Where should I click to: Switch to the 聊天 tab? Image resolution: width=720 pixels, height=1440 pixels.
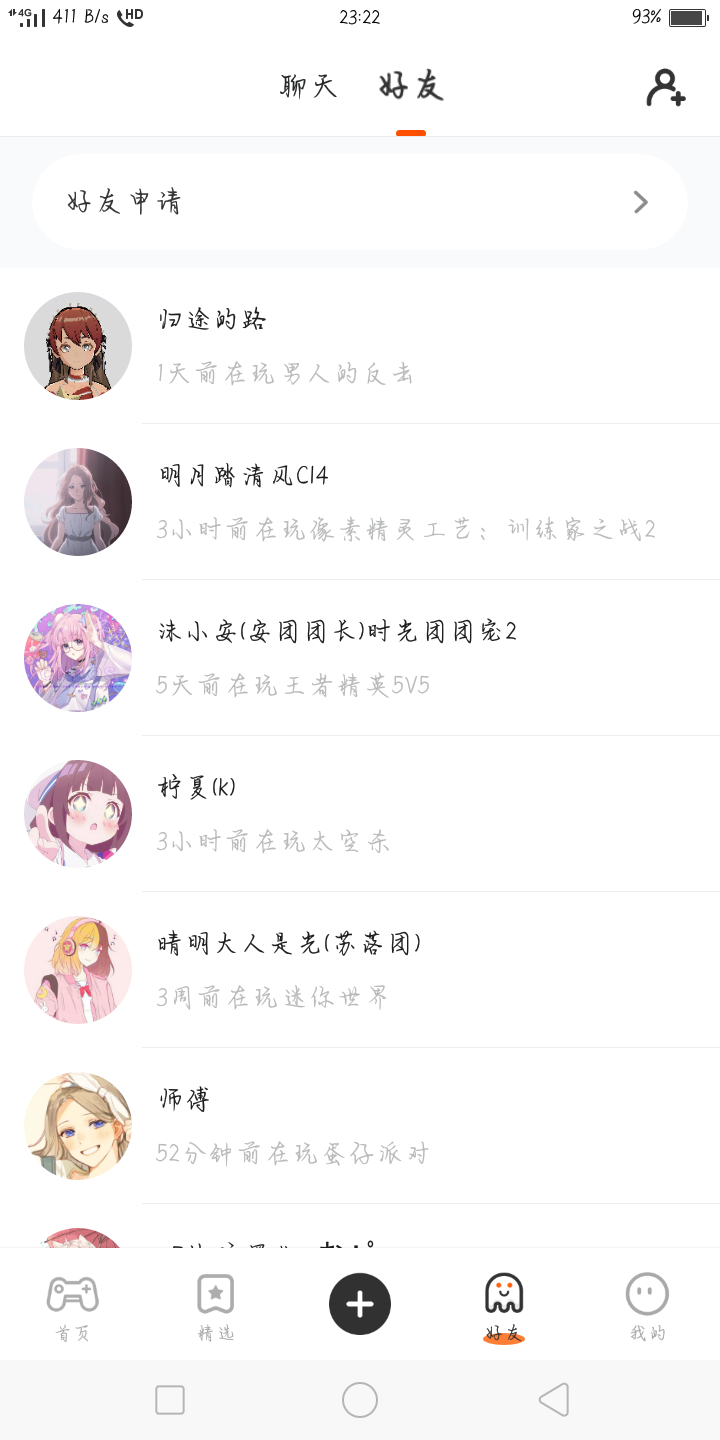[x=308, y=87]
